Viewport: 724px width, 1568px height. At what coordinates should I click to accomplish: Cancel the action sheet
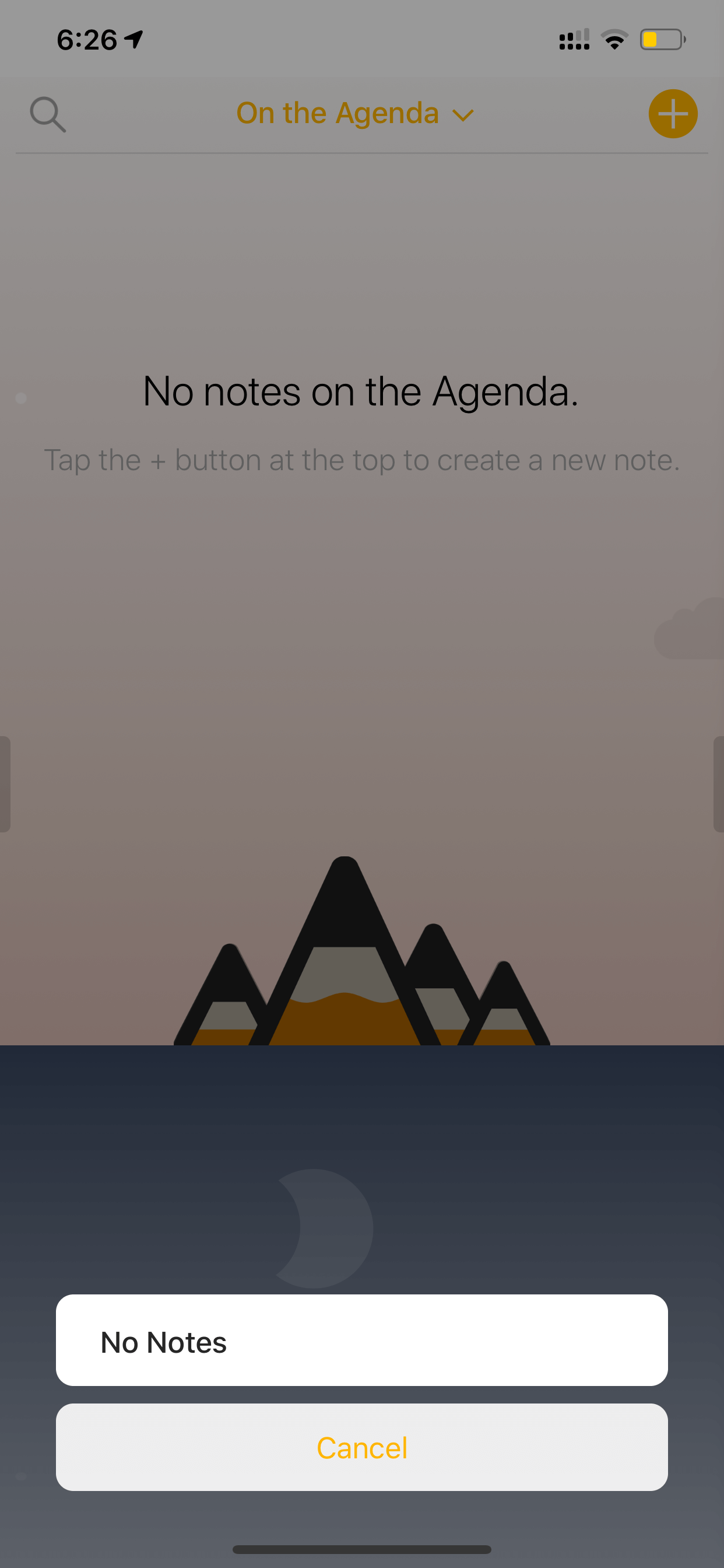[x=362, y=1447]
